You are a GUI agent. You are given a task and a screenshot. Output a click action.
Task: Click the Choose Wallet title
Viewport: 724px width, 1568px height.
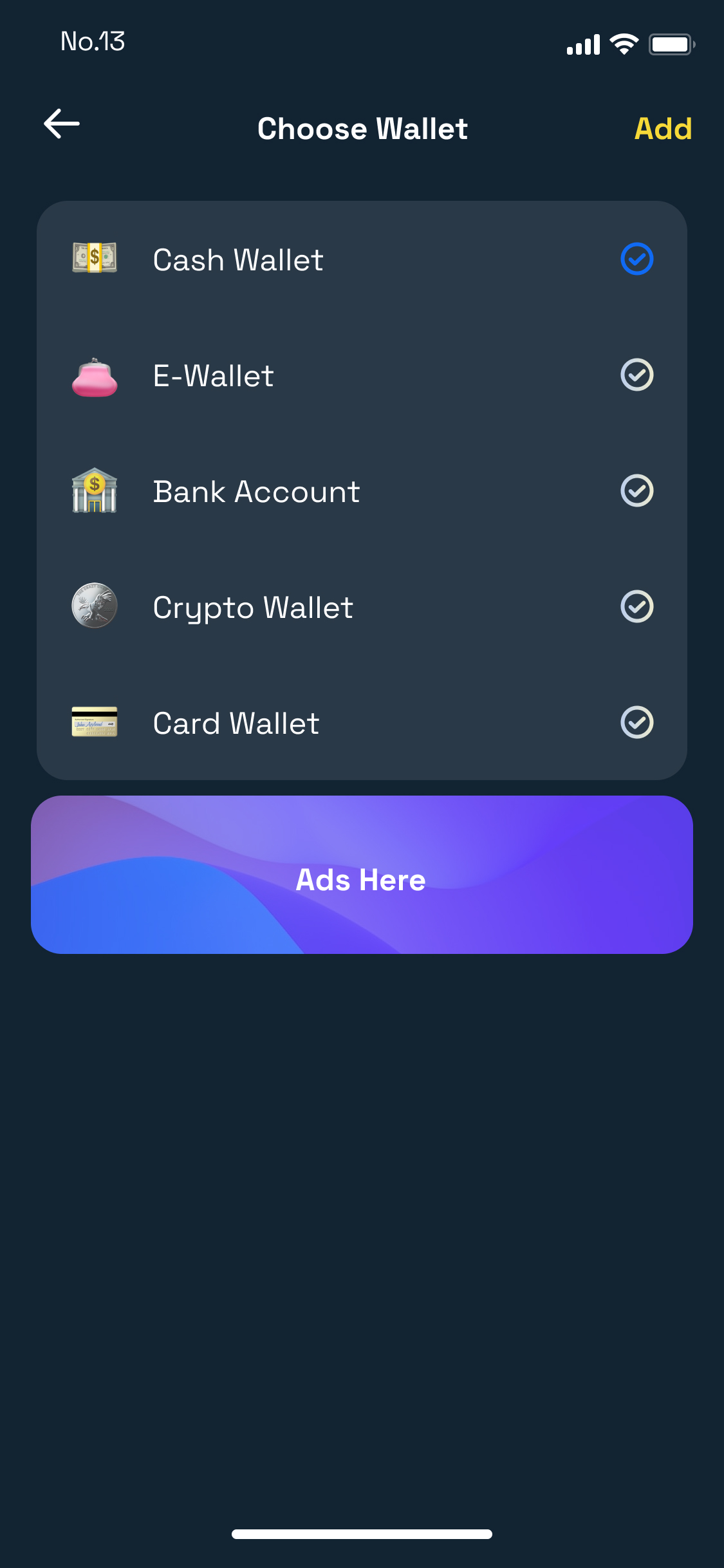click(x=362, y=128)
